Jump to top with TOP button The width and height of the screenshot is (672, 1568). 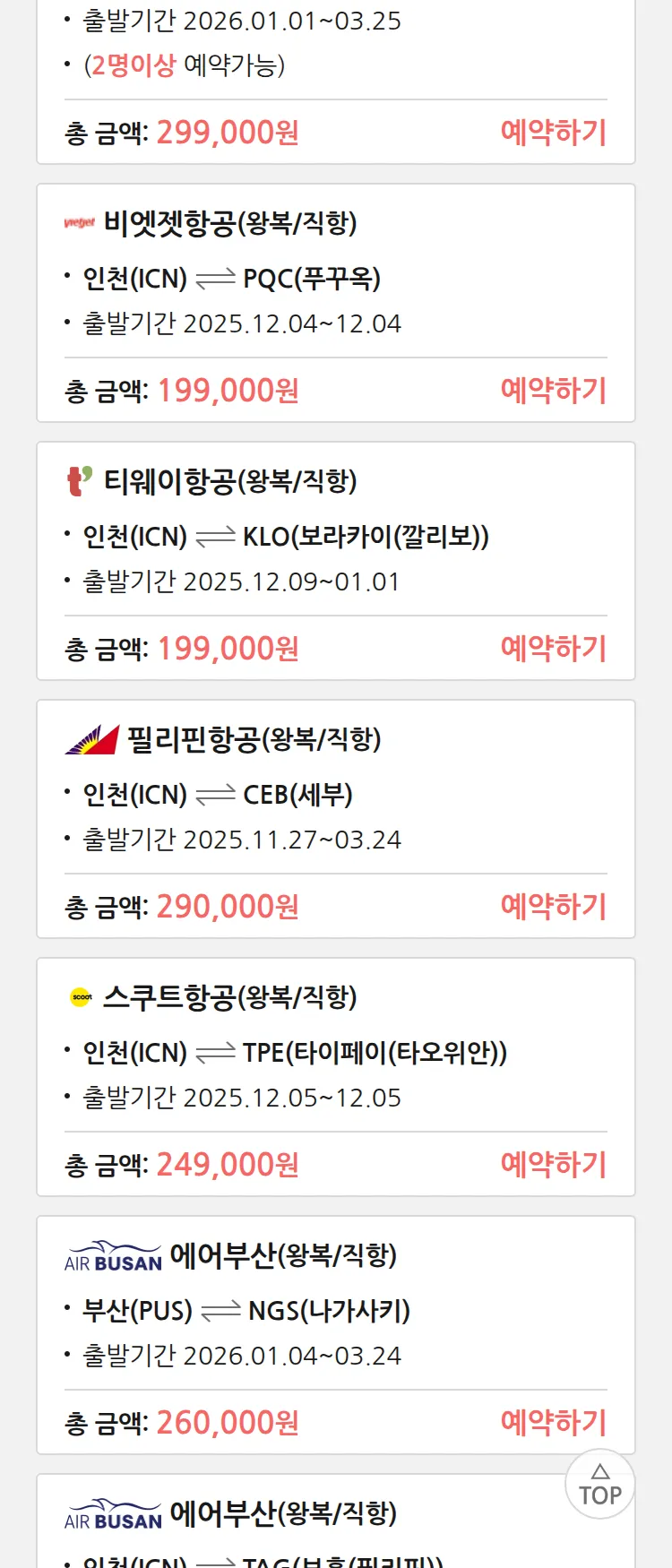(x=599, y=1485)
